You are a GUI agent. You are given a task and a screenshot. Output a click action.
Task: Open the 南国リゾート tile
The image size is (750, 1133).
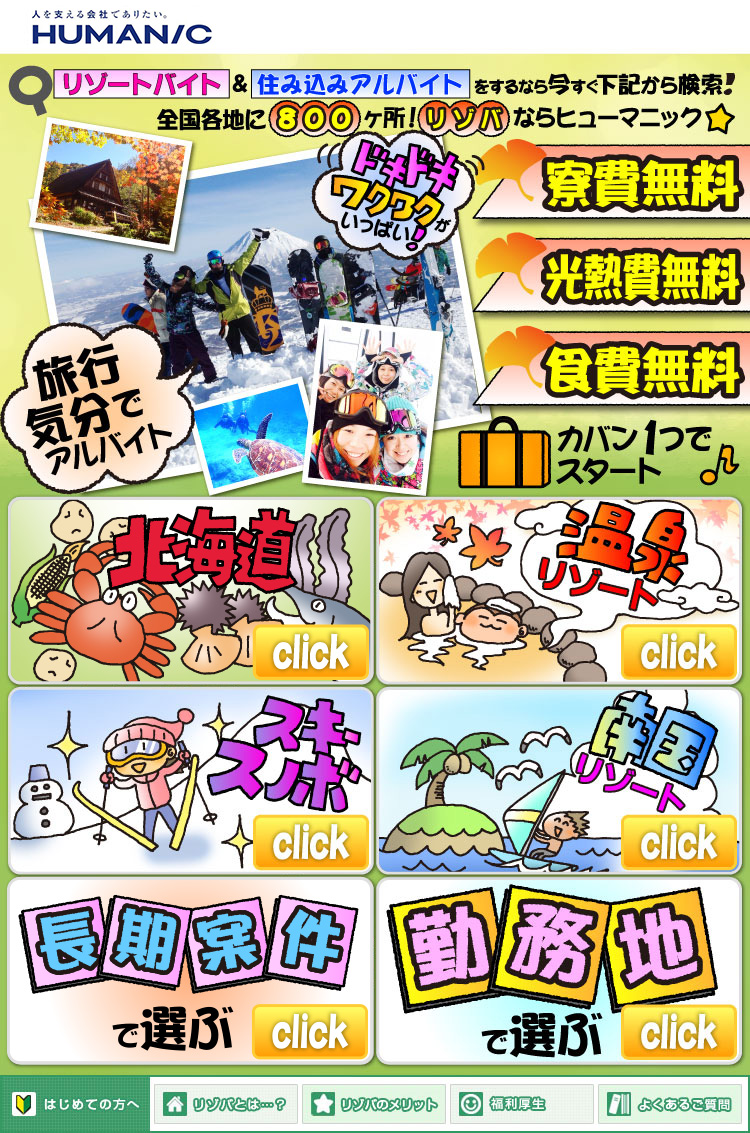tap(559, 780)
